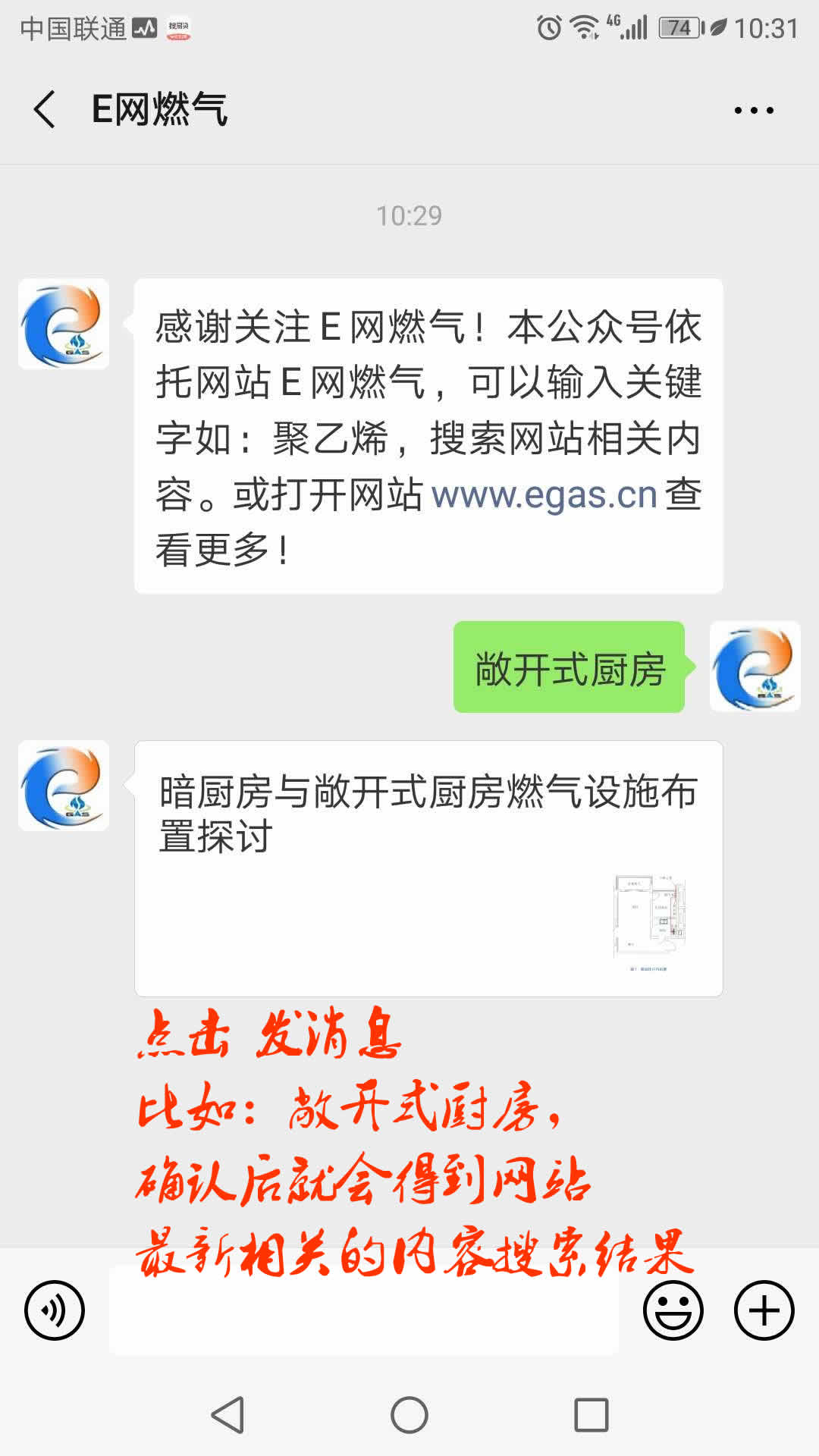Tap the E网燃气 avatar beside the welcome message
819x1456 pixels.
[x=64, y=325]
